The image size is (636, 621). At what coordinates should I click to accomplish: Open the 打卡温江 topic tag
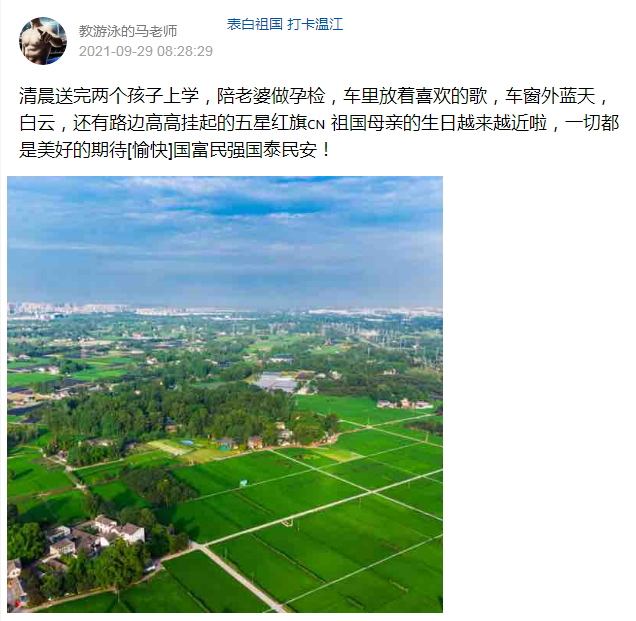(315, 24)
